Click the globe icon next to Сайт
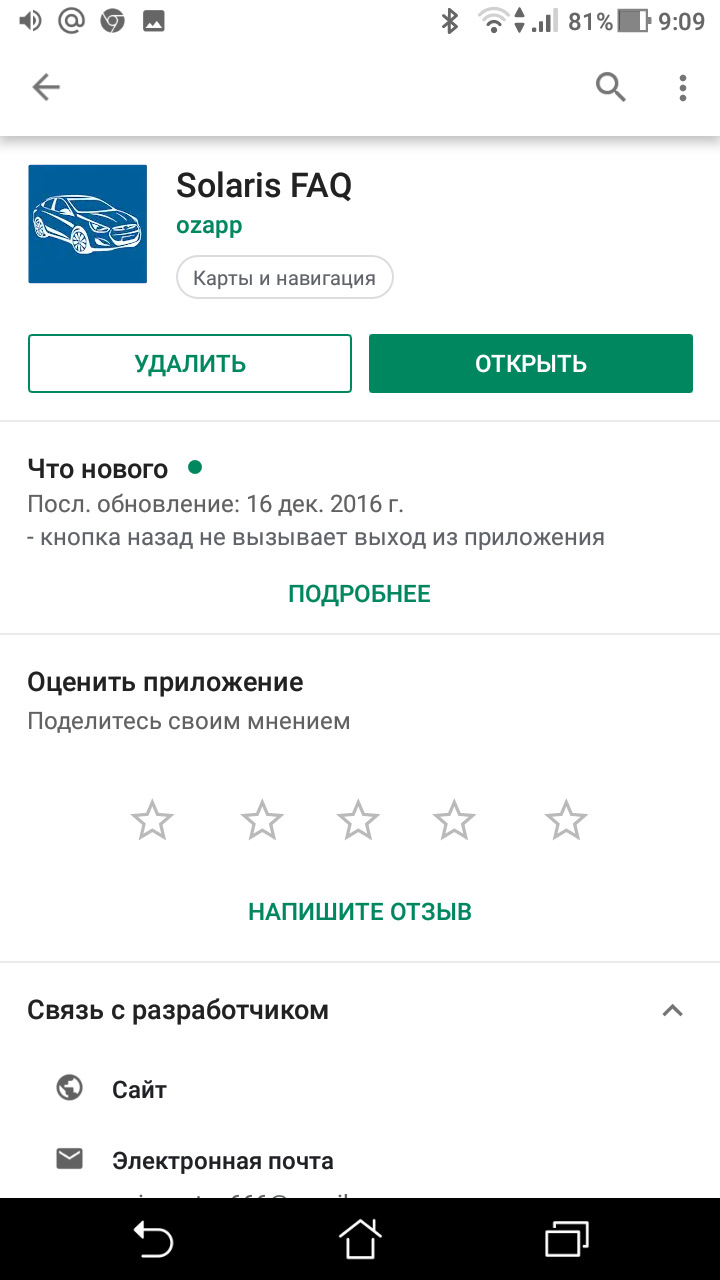 [68, 1088]
